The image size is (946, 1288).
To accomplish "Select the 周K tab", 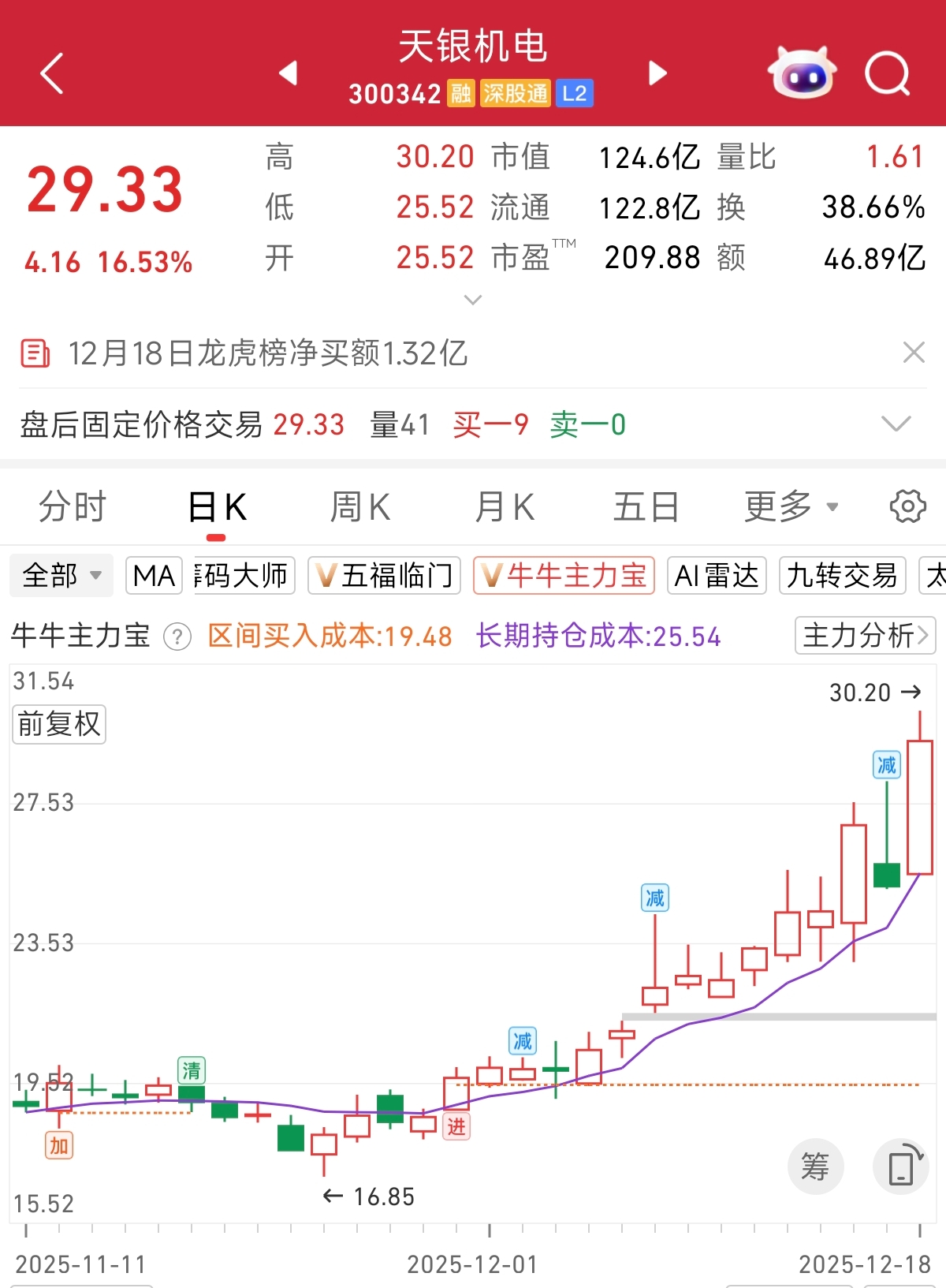I will (x=360, y=506).
